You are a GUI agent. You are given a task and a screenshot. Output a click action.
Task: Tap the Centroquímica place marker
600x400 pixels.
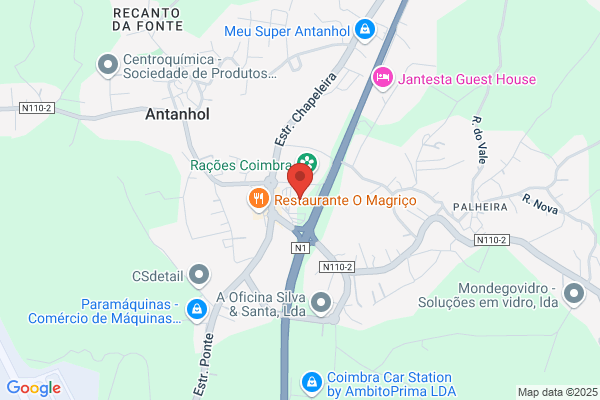(x=108, y=65)
